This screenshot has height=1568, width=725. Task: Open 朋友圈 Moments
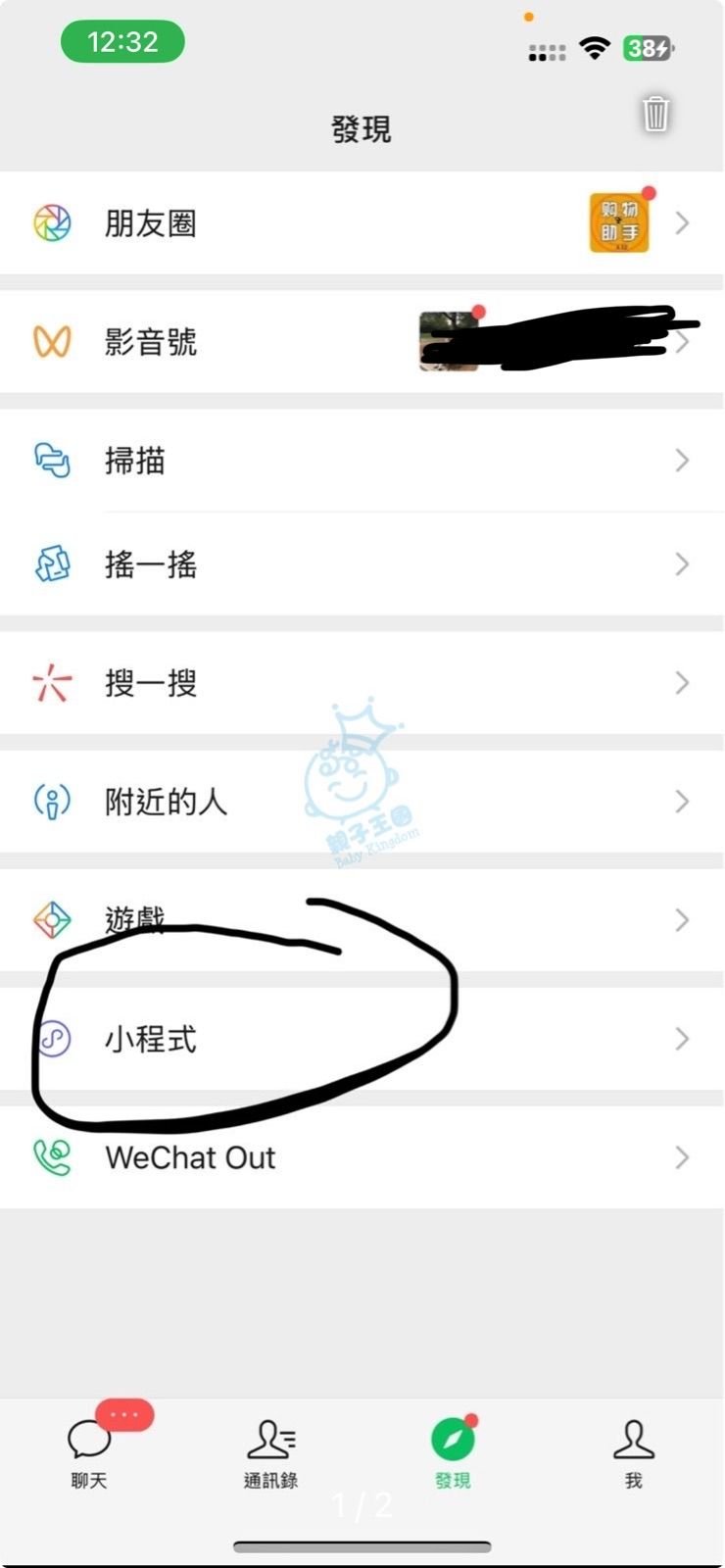tap(151, 223)
